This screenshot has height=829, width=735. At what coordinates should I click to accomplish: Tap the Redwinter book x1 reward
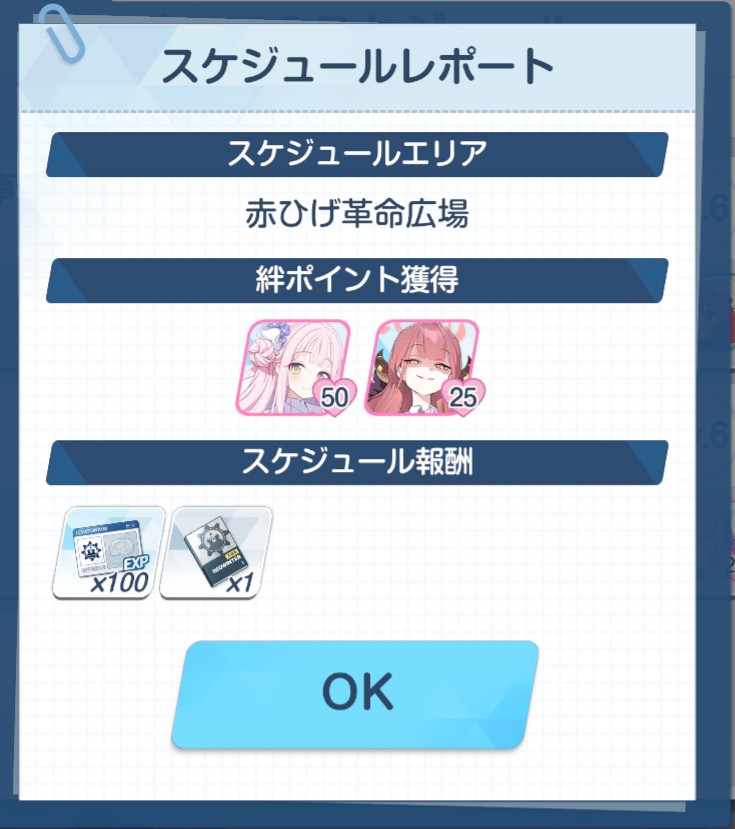(217, 552)
